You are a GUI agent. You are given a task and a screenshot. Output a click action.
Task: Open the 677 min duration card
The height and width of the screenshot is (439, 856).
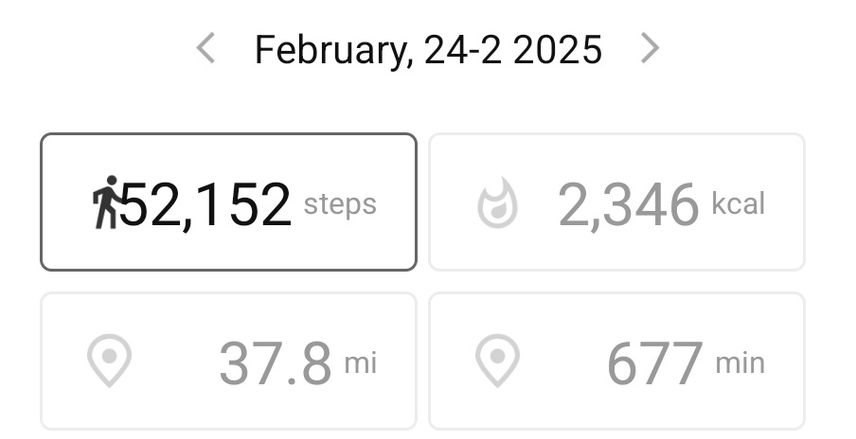(x=617, y=361)
